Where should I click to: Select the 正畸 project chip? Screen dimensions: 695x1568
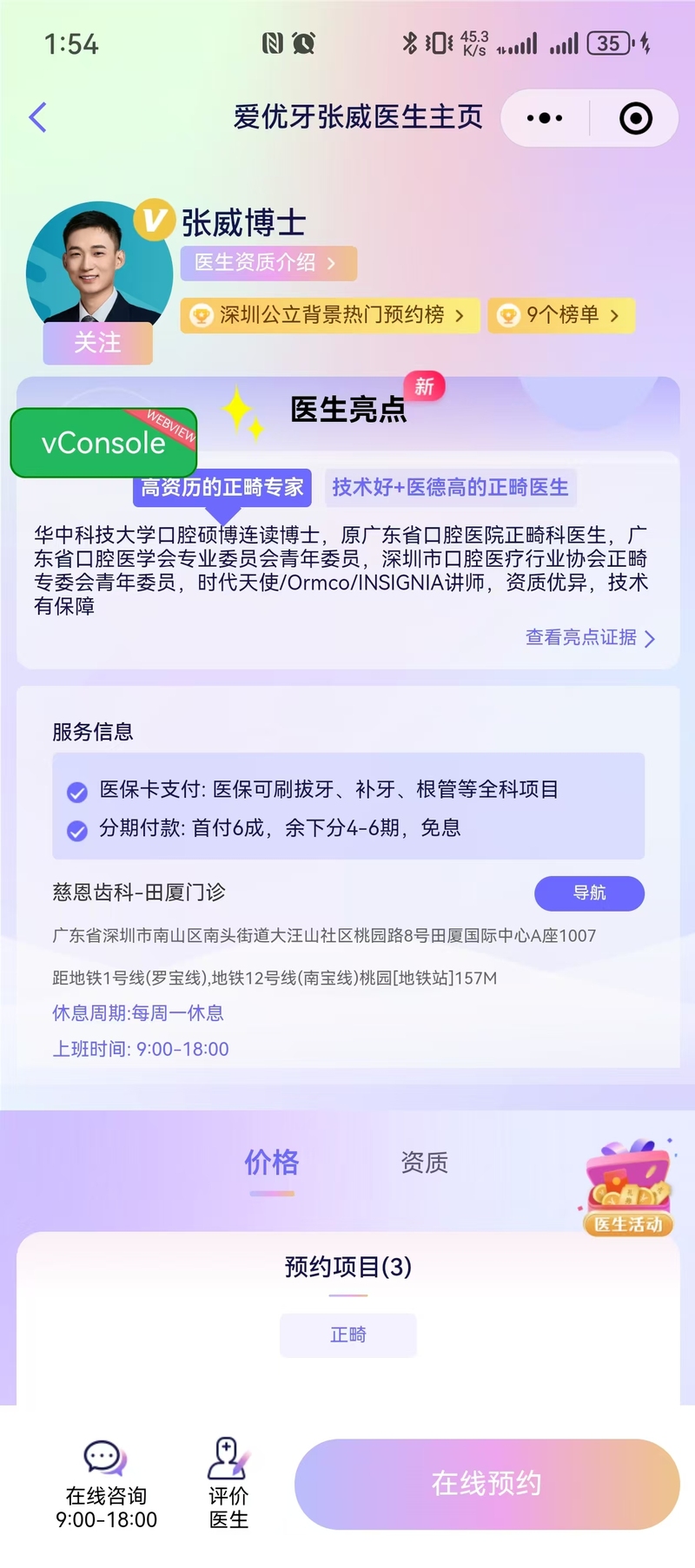[x=348, y=1335]
